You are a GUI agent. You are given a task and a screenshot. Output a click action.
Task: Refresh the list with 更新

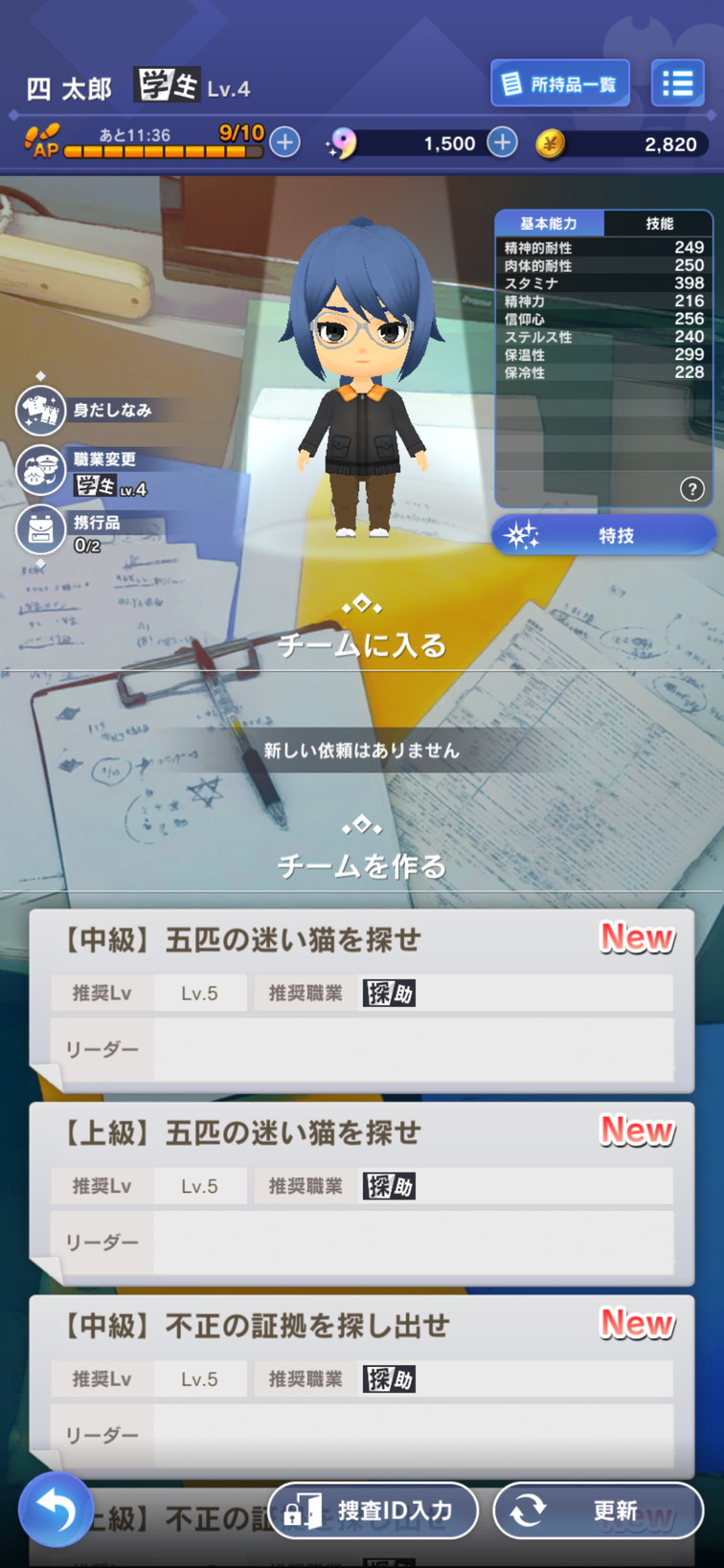pos(599,1511)
